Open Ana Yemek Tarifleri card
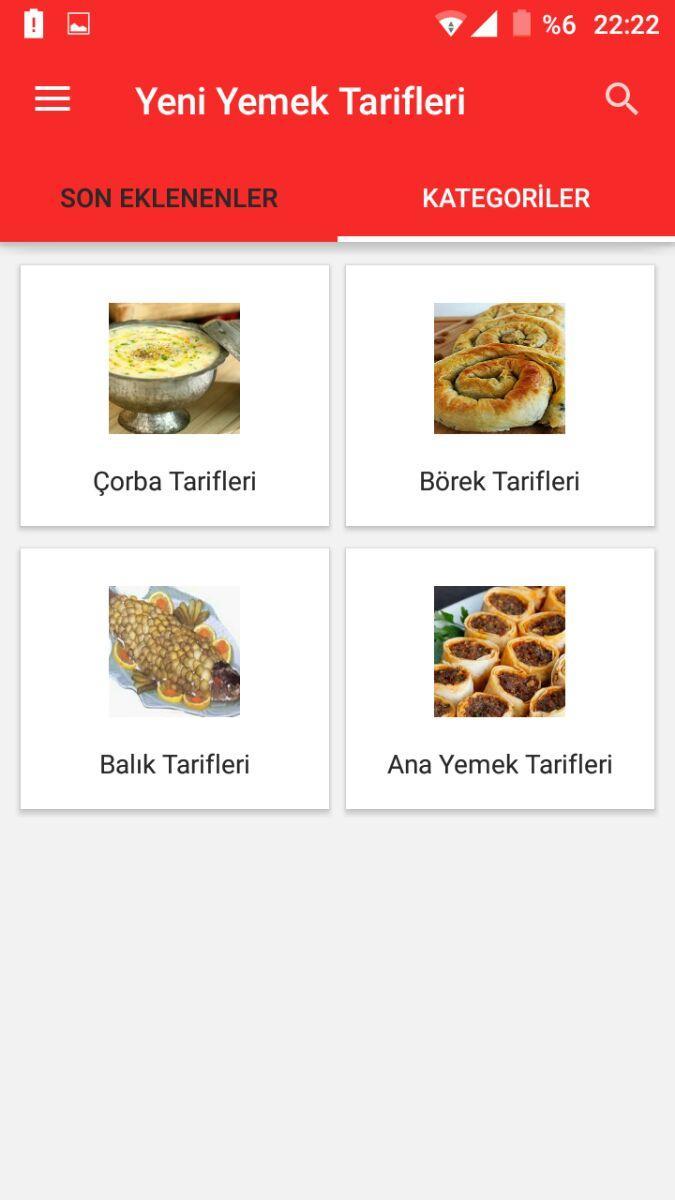This screenshot has width=675, height=1200. tap(500, 678)
